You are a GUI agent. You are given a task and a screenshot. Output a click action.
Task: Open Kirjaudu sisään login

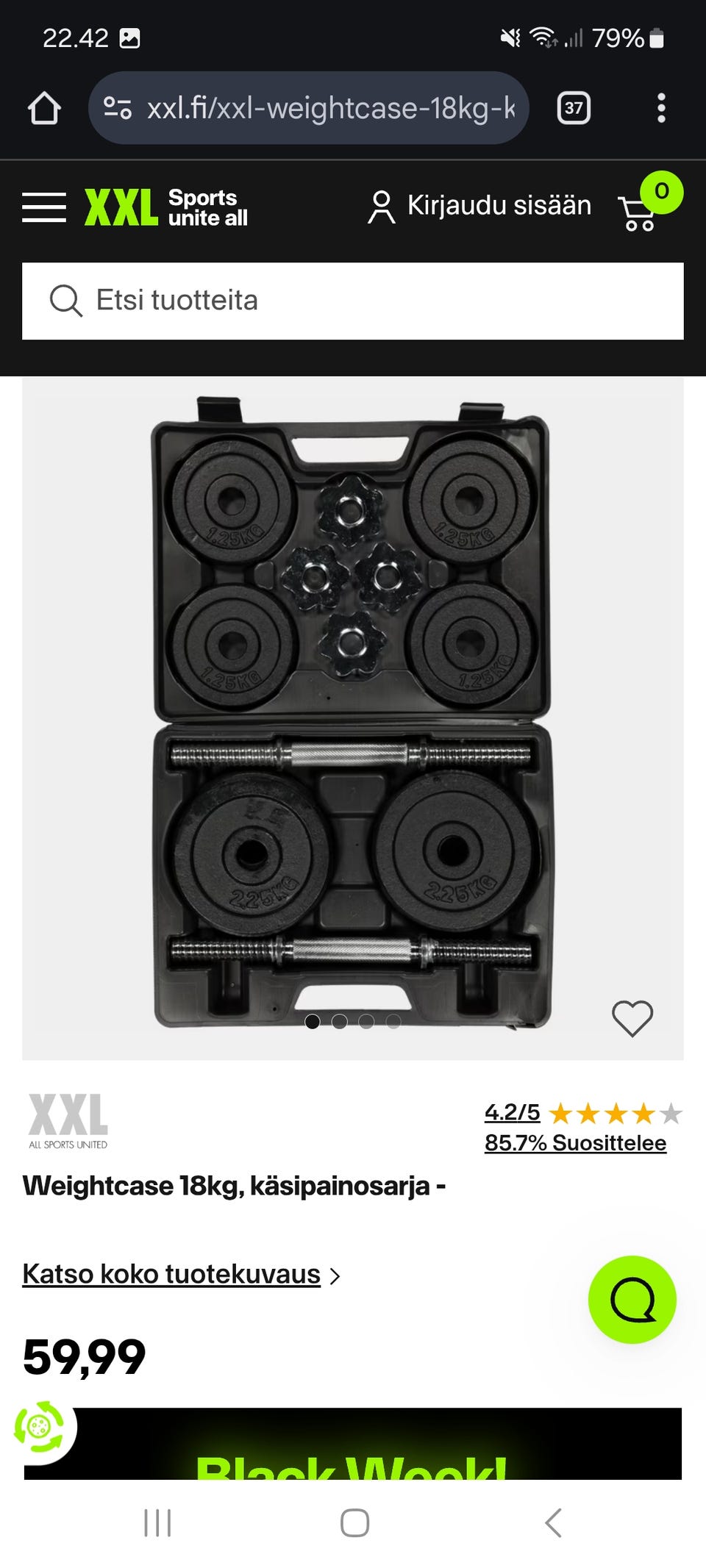[x=479, y=206]
